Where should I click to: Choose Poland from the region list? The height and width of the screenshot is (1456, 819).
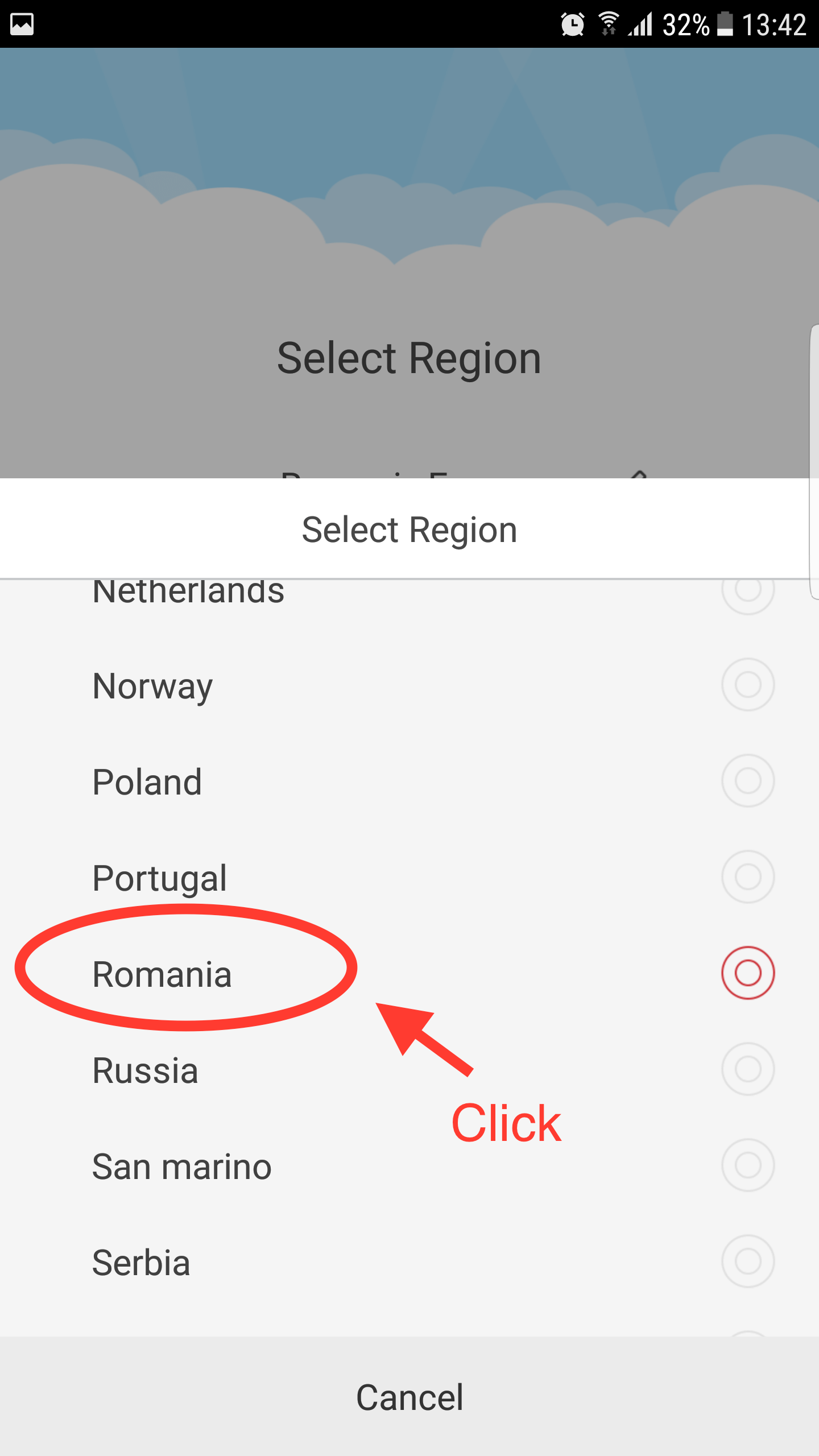click(x=409, y=781)
